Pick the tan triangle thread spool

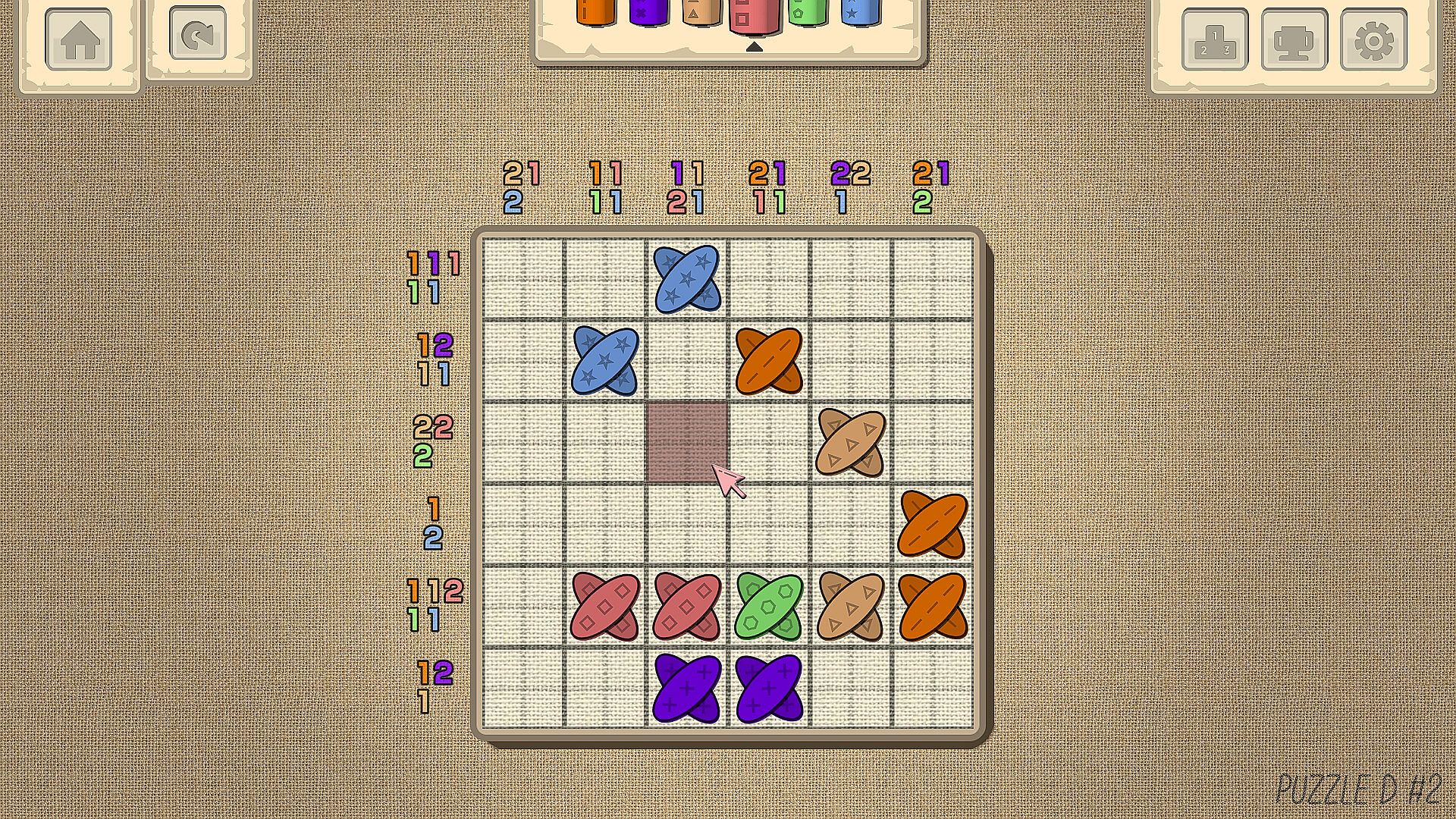(701, 12)
